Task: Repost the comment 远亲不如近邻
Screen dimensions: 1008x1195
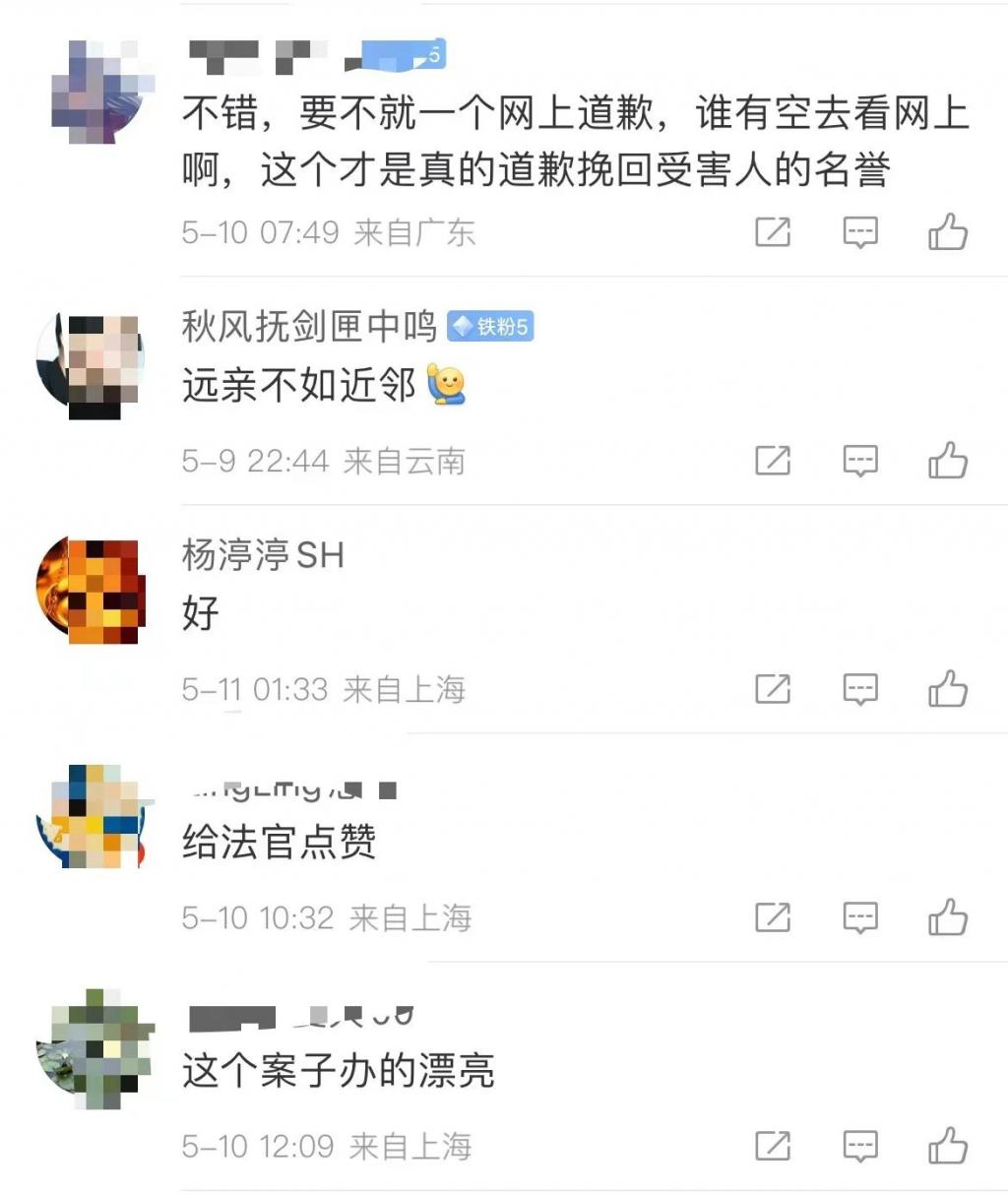Action: pos(773,461)
